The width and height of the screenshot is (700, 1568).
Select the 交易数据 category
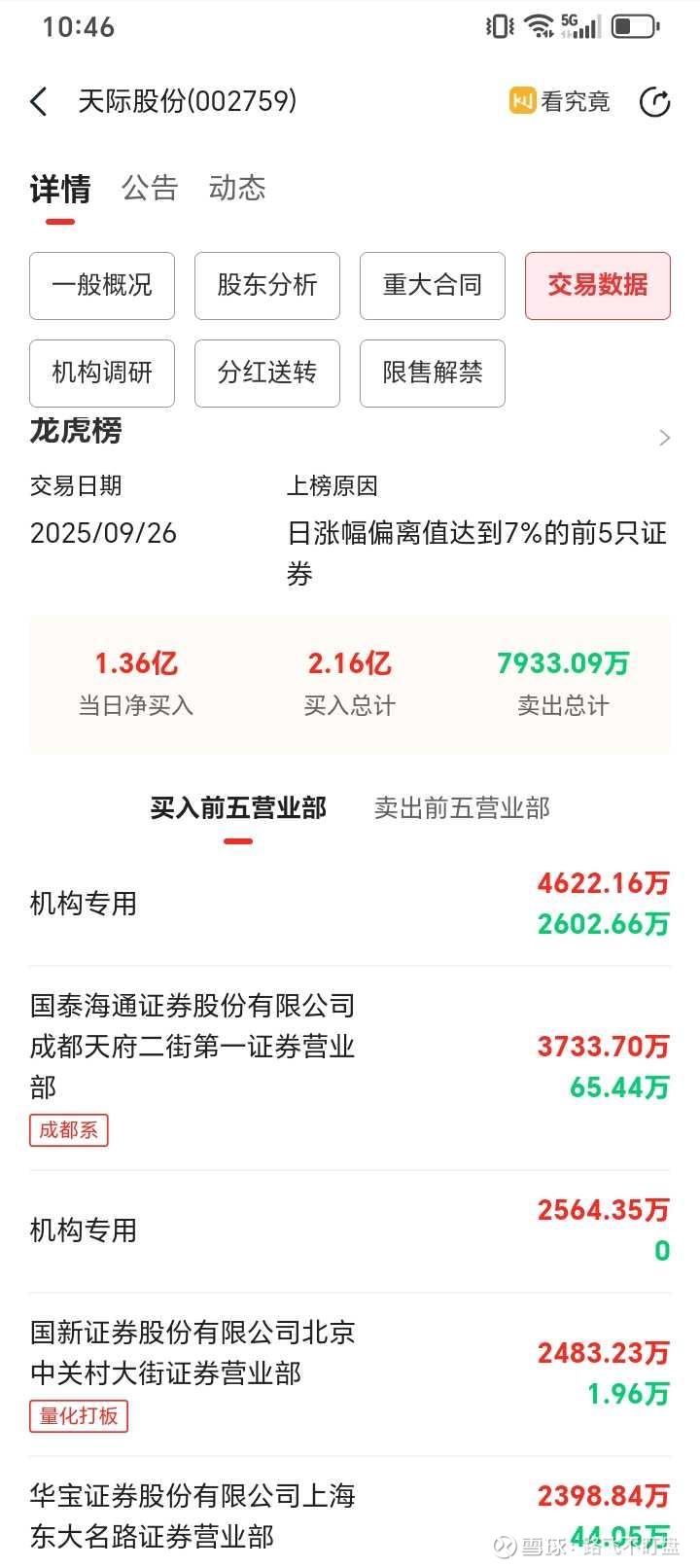click(x=597, y=285)
